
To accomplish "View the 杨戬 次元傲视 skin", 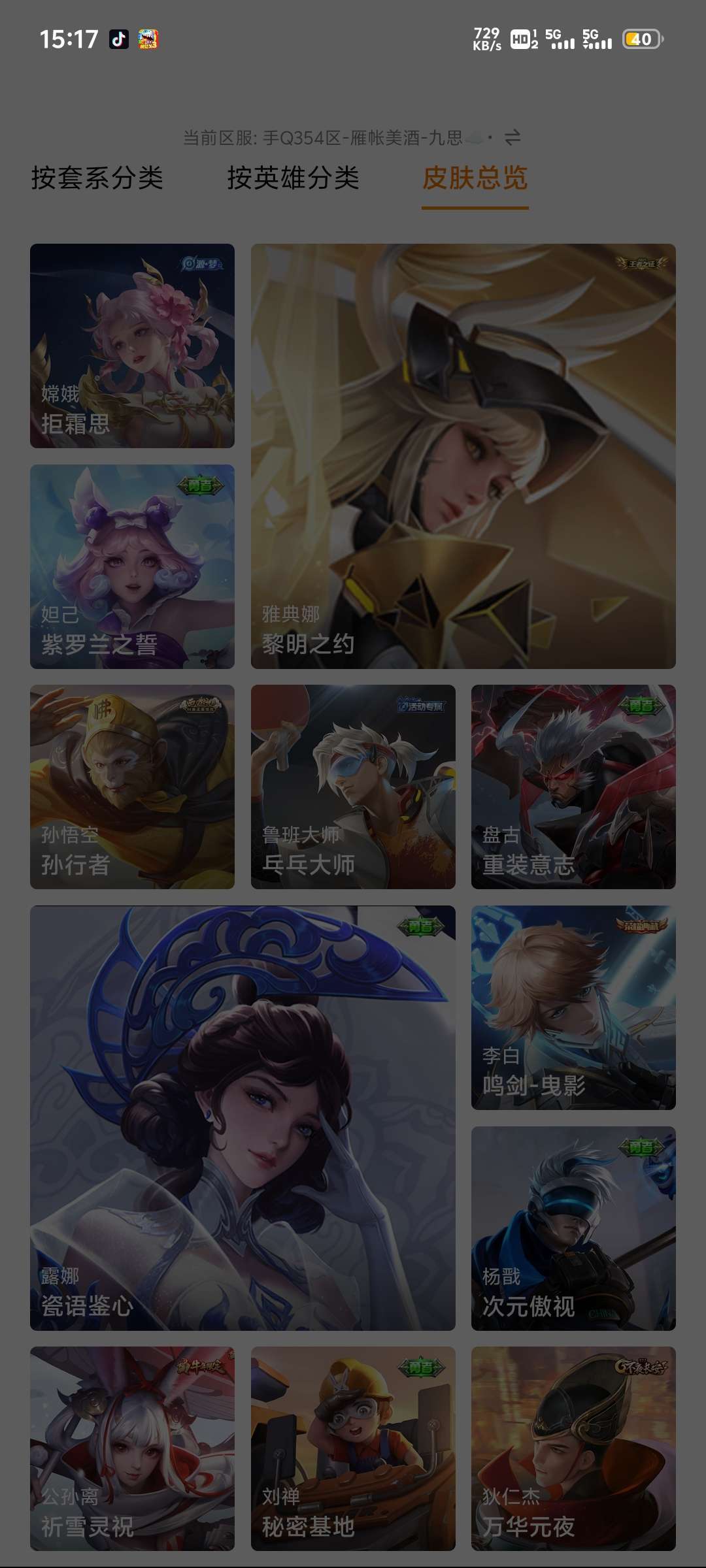I will (x=573, y=1228).
